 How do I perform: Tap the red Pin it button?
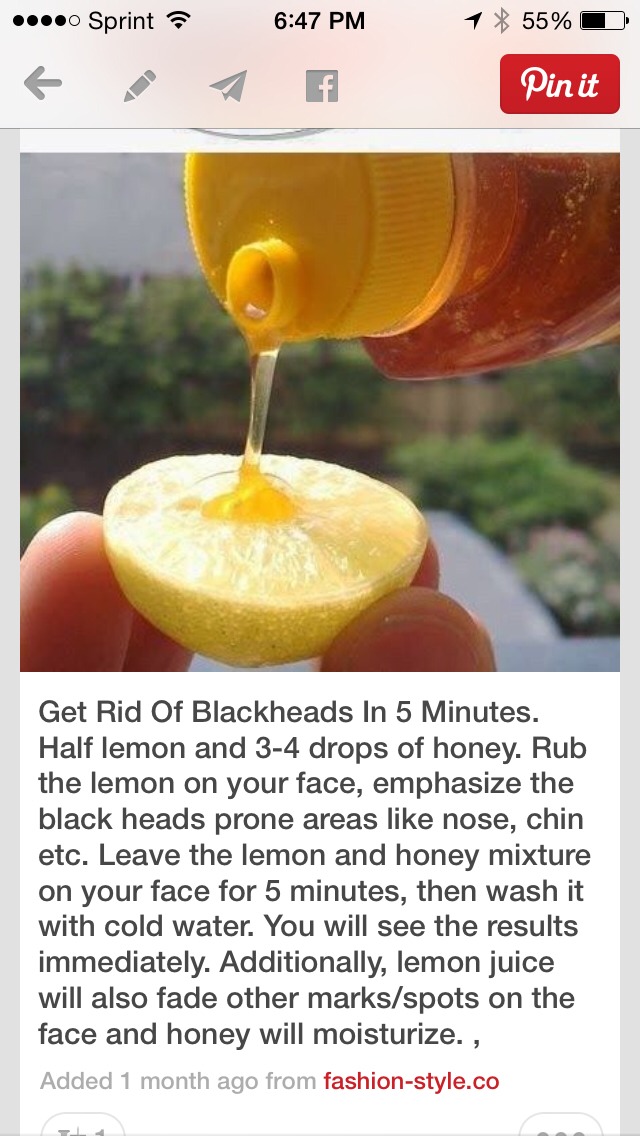560,84
